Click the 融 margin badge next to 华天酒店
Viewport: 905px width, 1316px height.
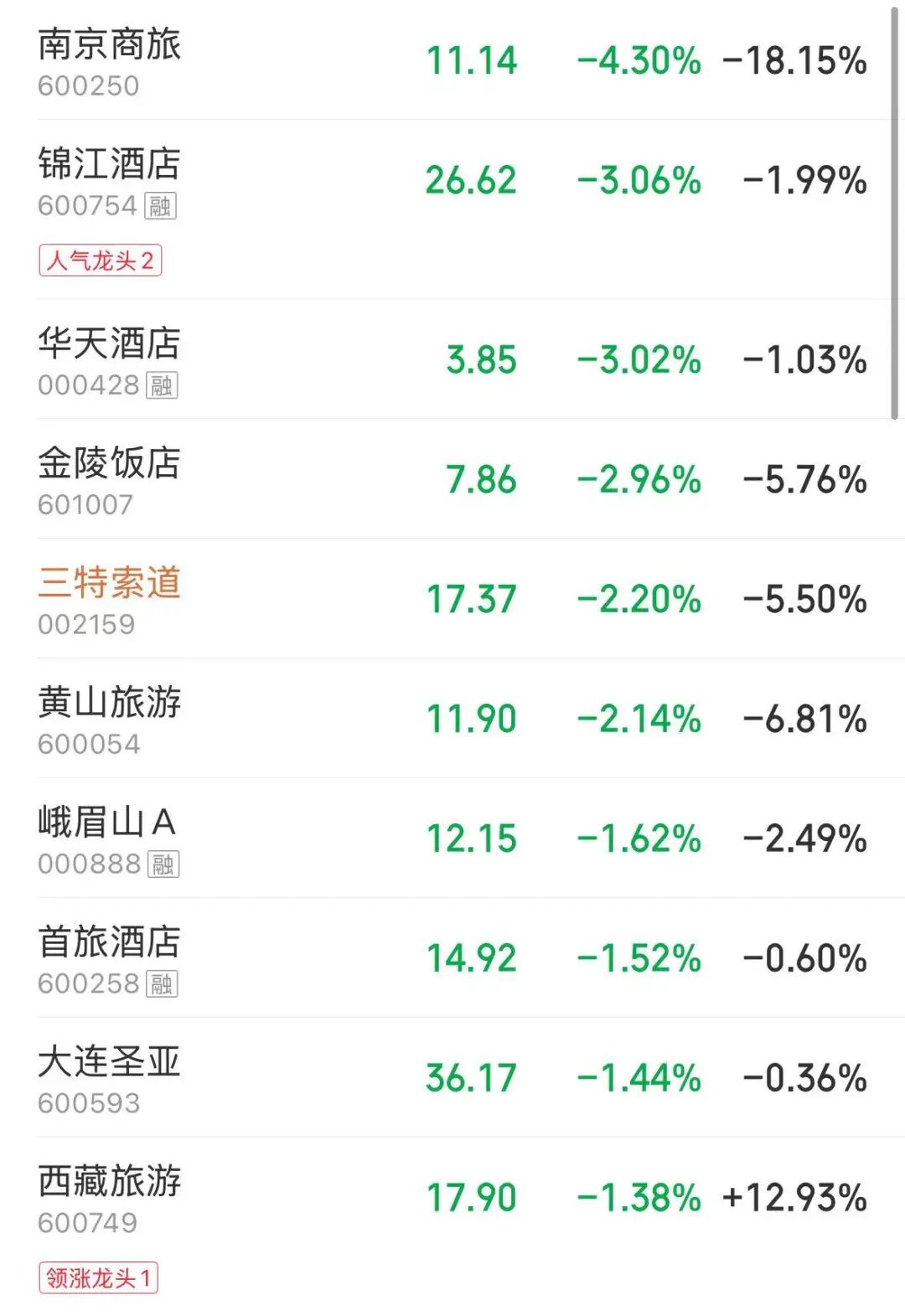click(164, 386)
